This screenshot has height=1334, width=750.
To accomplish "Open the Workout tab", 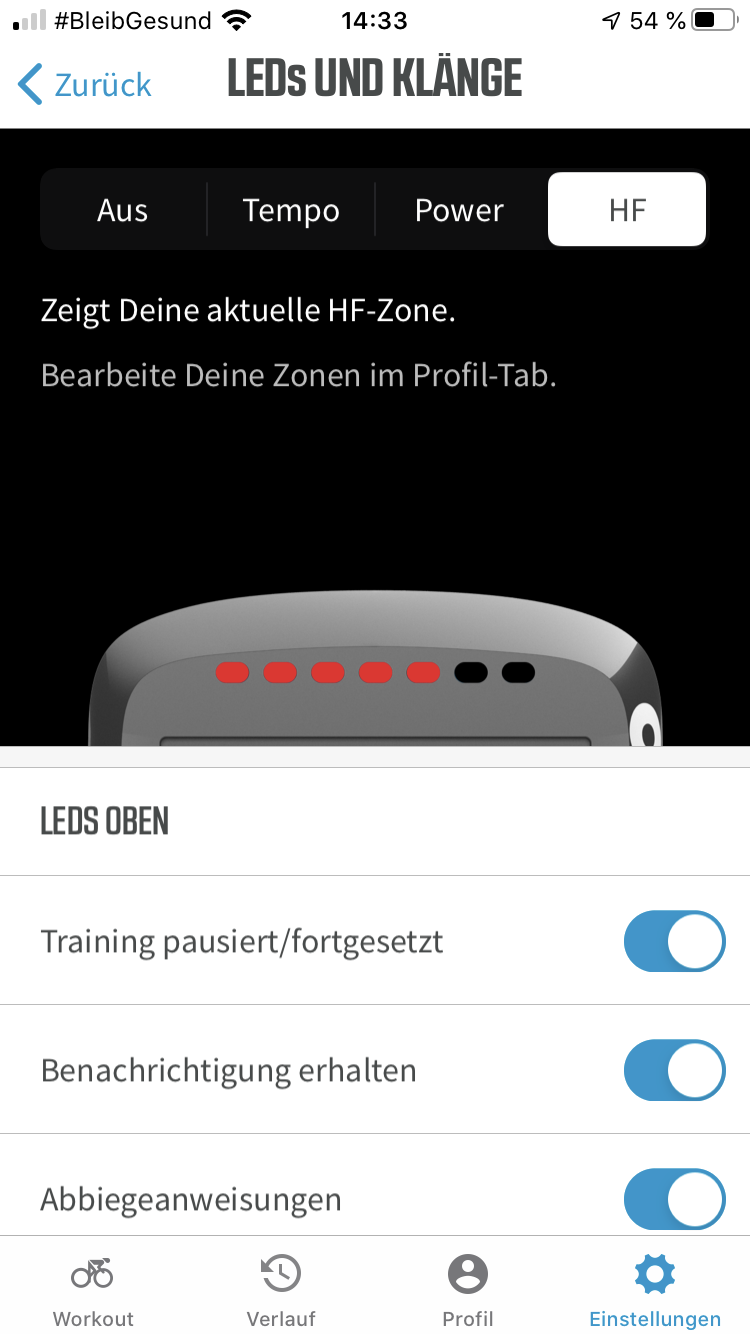I will 93,1290.
